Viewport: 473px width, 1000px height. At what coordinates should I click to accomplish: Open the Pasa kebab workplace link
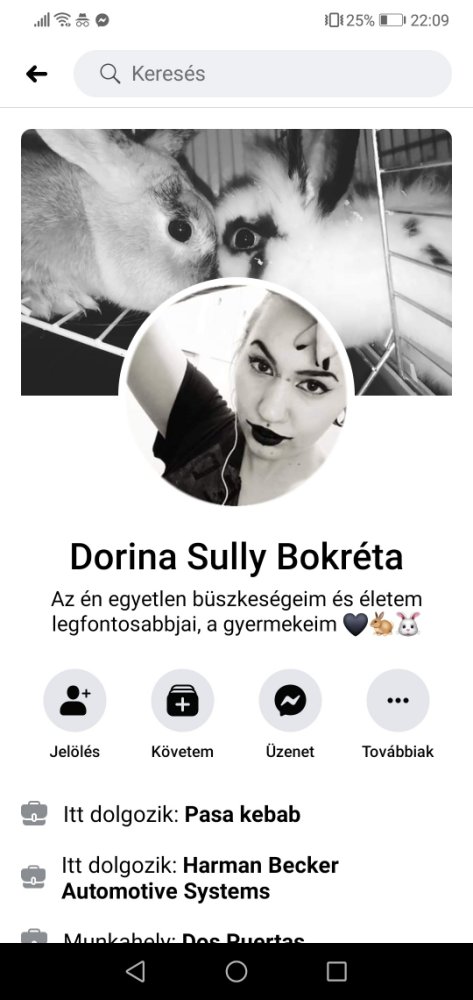(242, 814)
